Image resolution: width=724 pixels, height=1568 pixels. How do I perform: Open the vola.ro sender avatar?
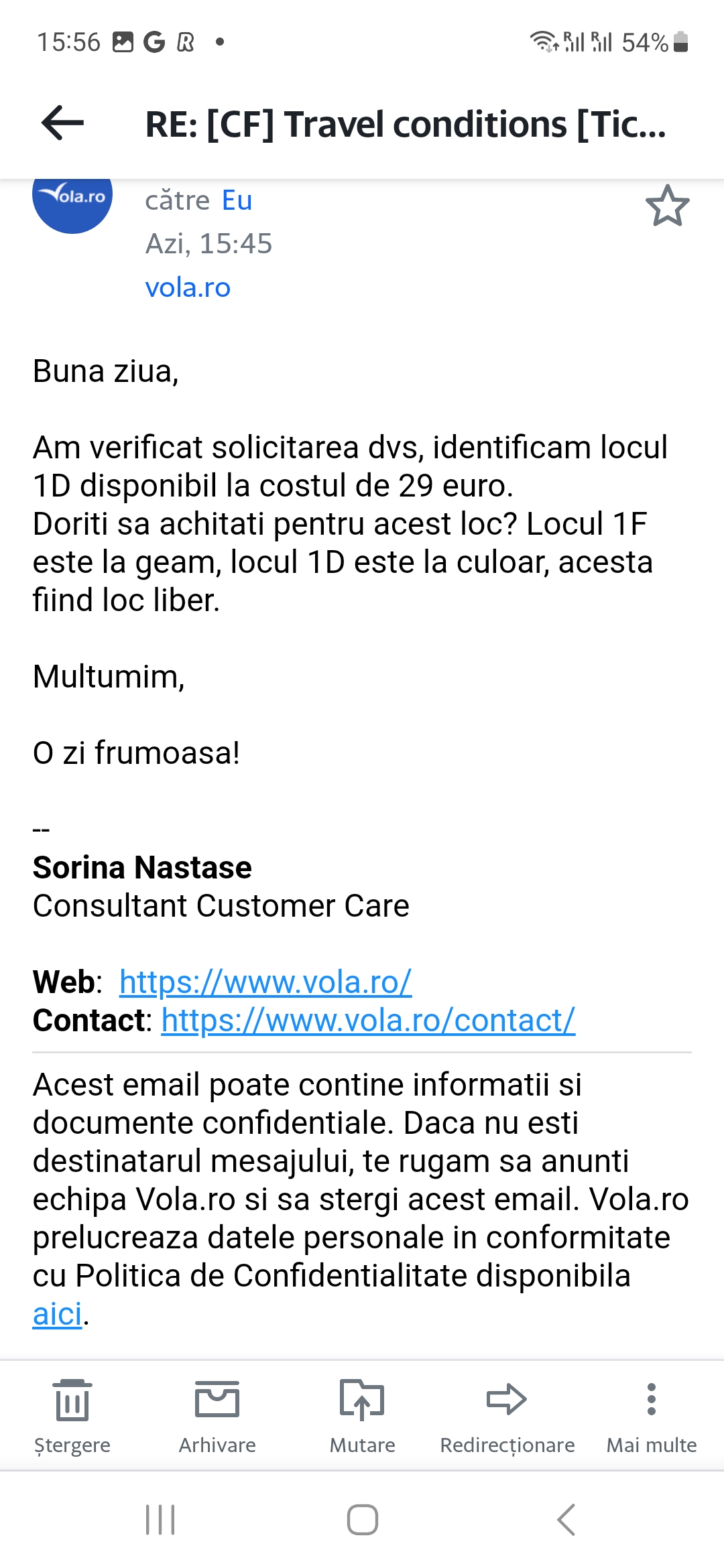click(x=72, y=201)
